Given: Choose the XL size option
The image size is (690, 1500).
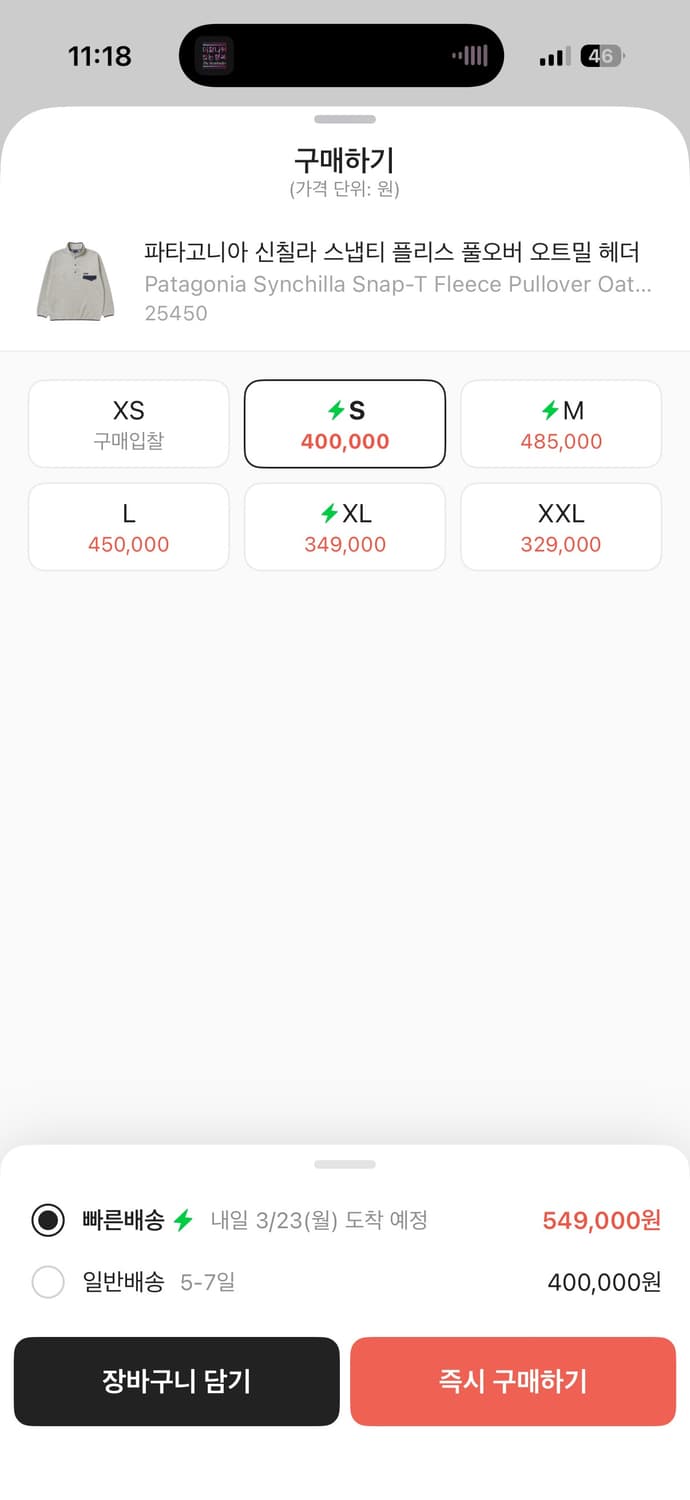Looking at the screenshot, I should [x=345, y=527].
